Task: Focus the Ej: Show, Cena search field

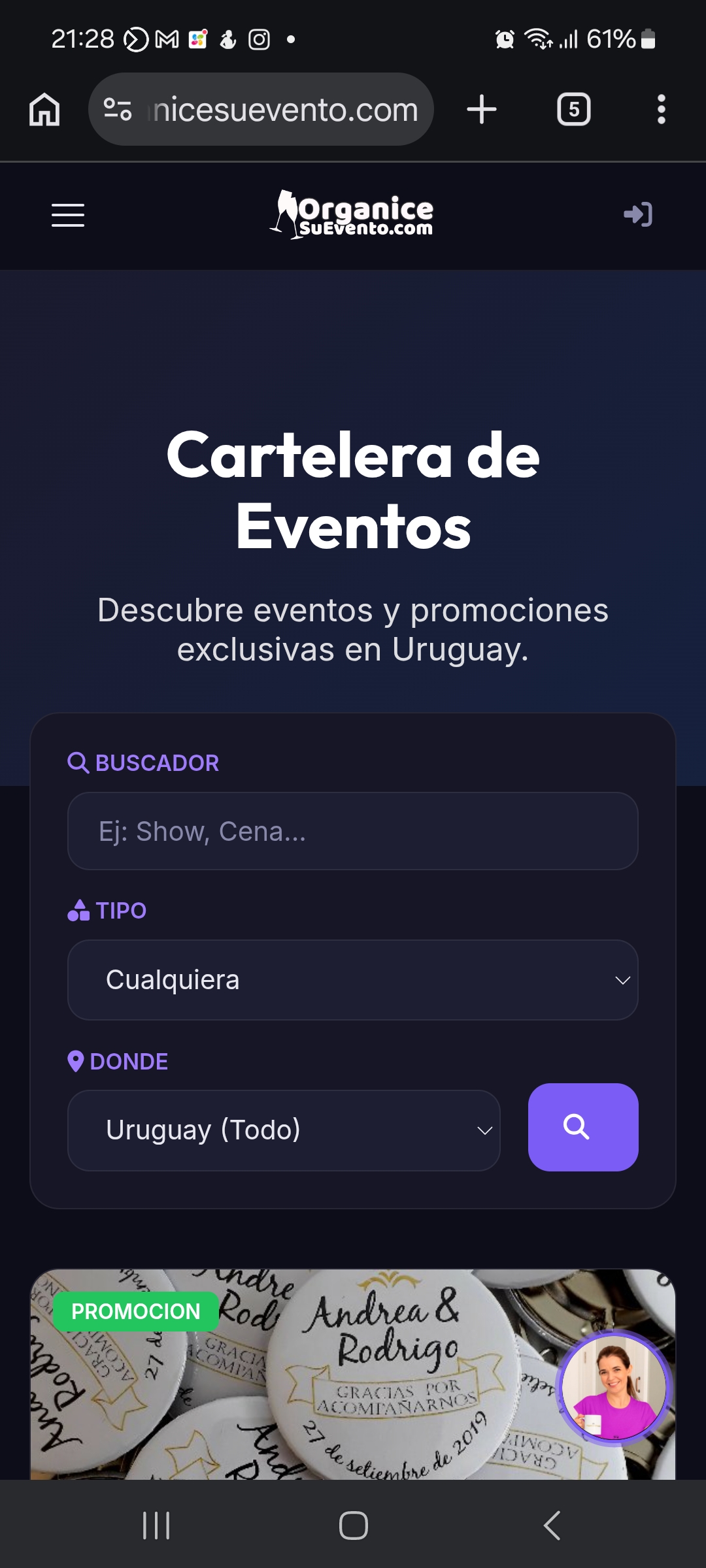Action: coord(353,830)
